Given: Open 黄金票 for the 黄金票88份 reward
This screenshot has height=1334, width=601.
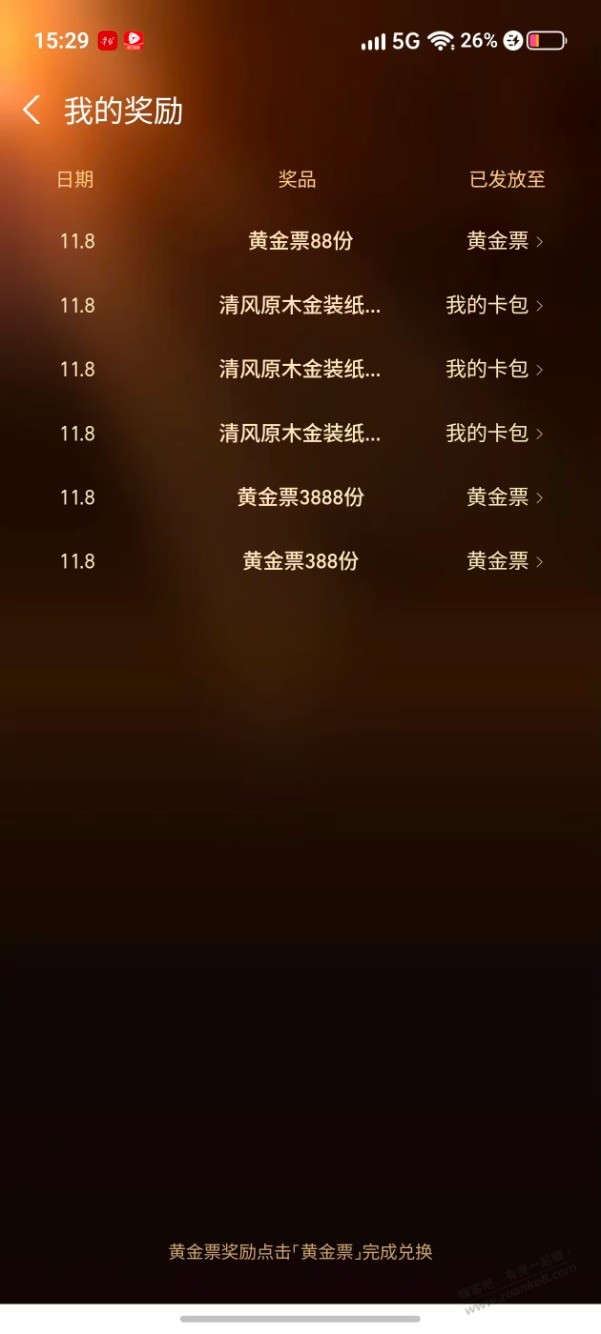Looking at the screenshot, I should tap(505, 241).
